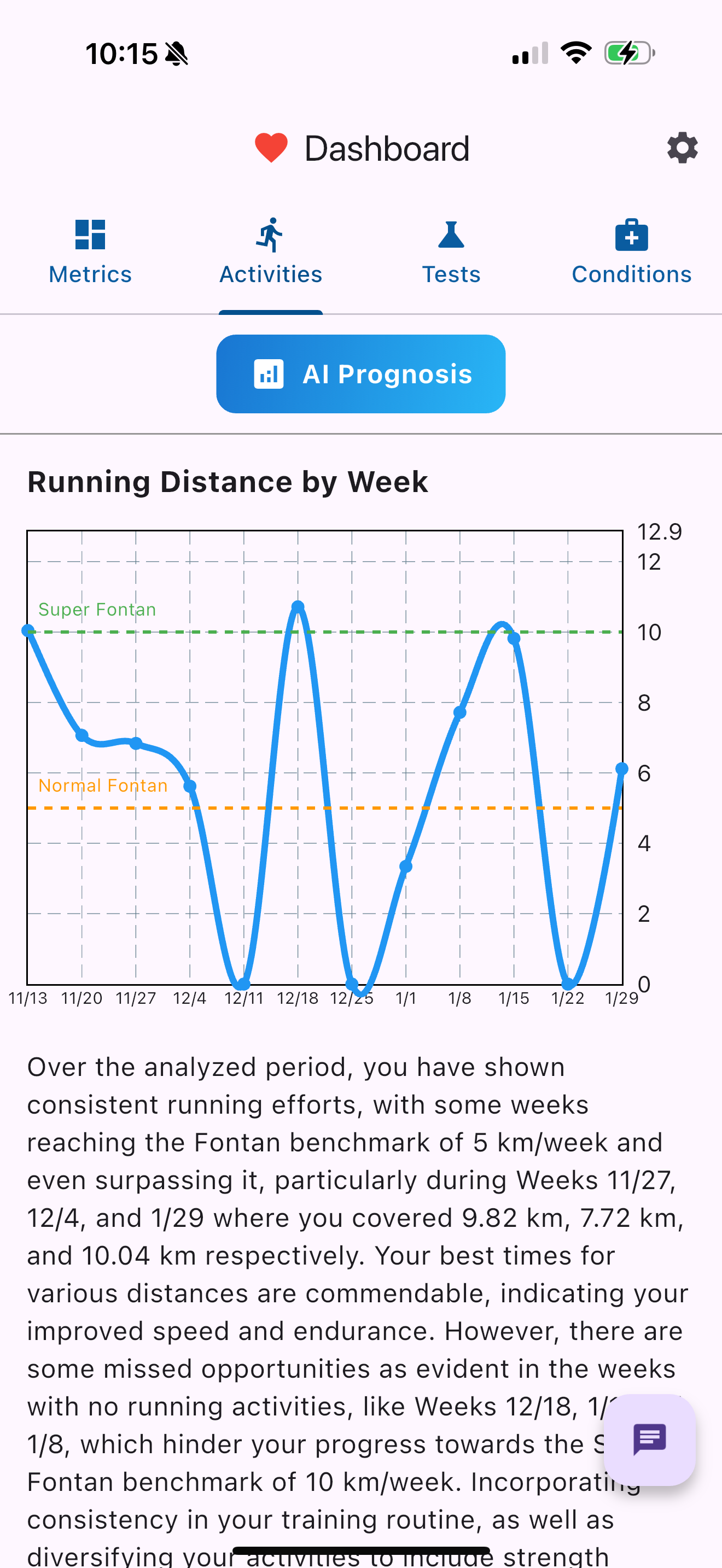The width and height of the screenshot is (722, 1568).
Task: Open the settings gear
Action: point(682,147)
